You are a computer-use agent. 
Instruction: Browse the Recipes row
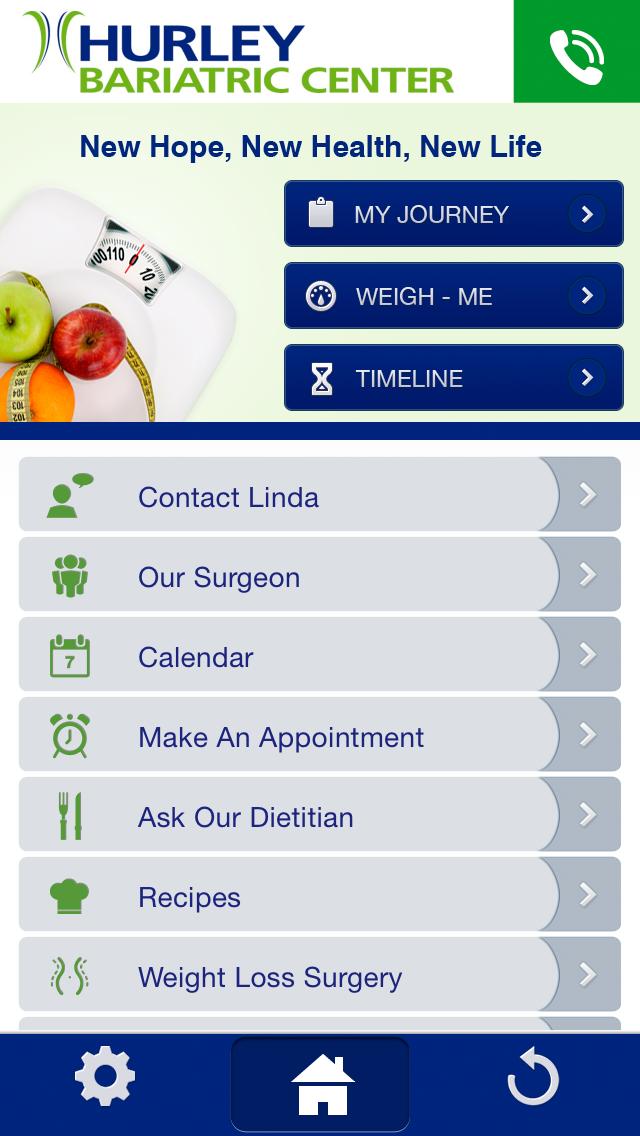tap(319, 896)
